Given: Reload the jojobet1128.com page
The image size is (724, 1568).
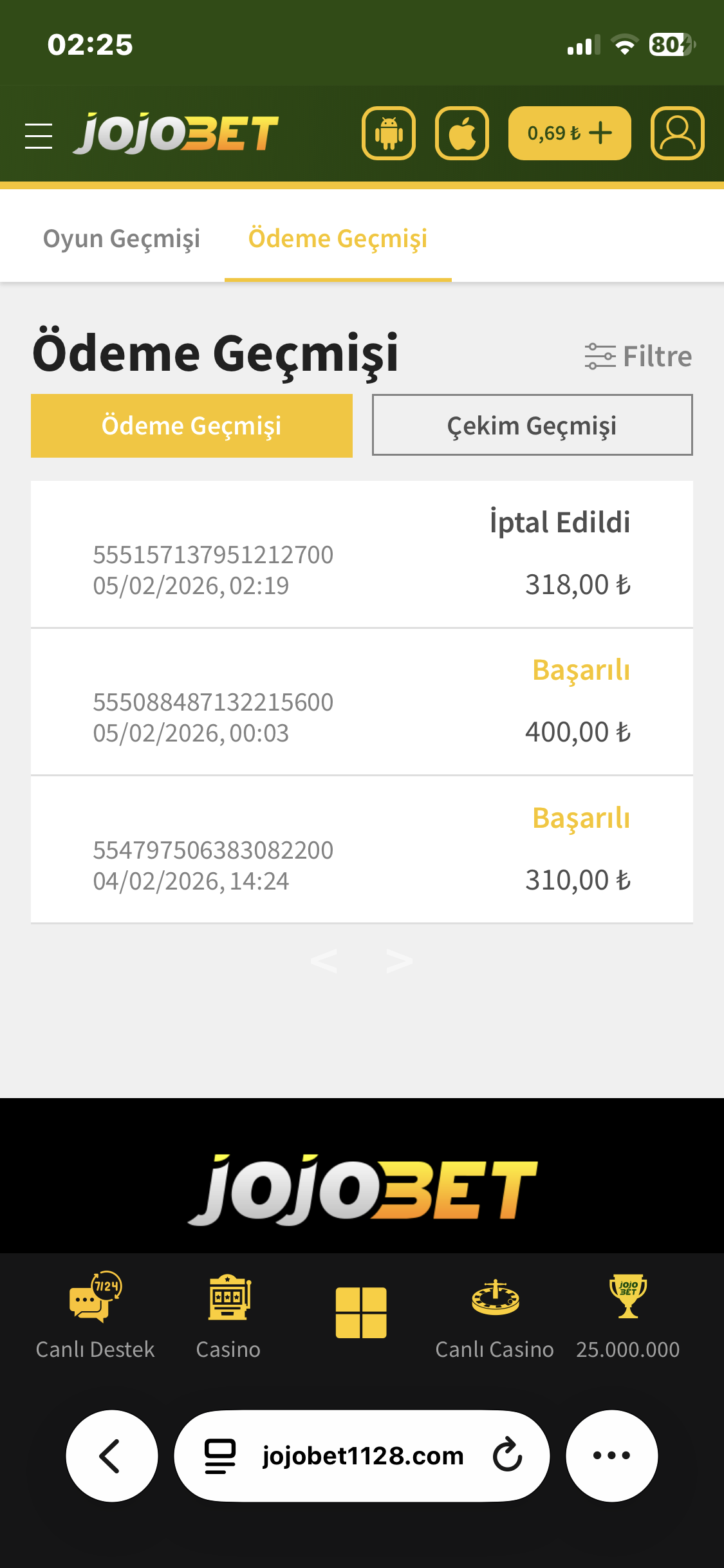Looking at the screenshot, I should (507, 1455).
